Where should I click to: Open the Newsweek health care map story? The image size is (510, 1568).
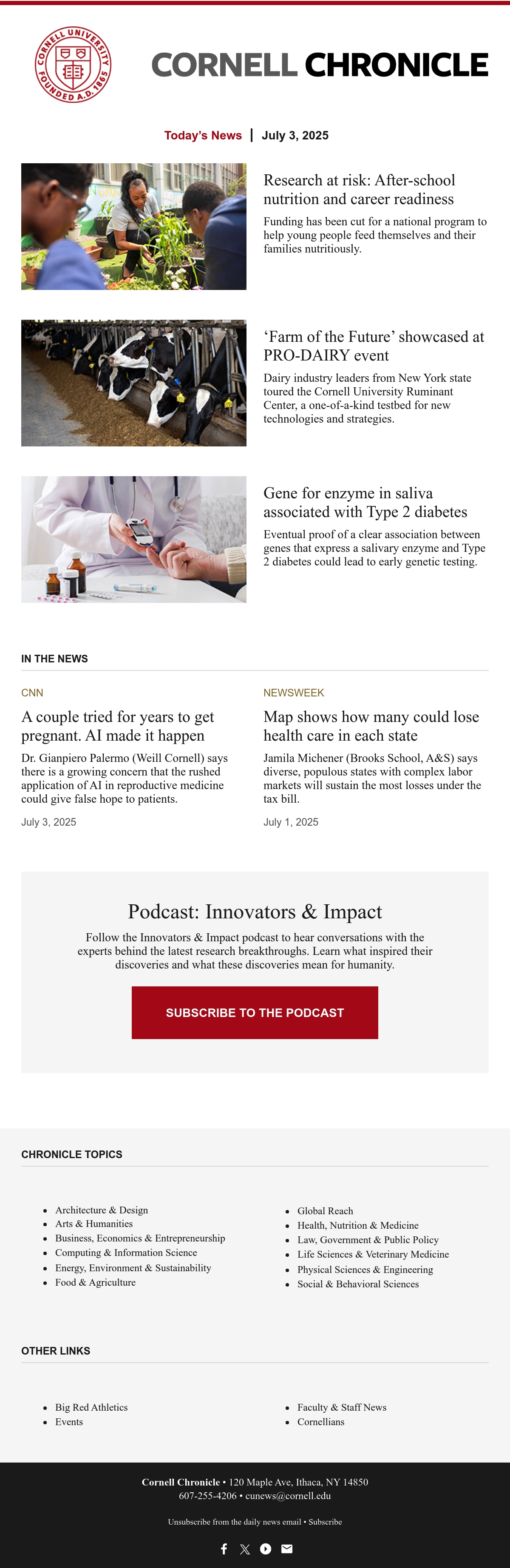click(371, 726)
